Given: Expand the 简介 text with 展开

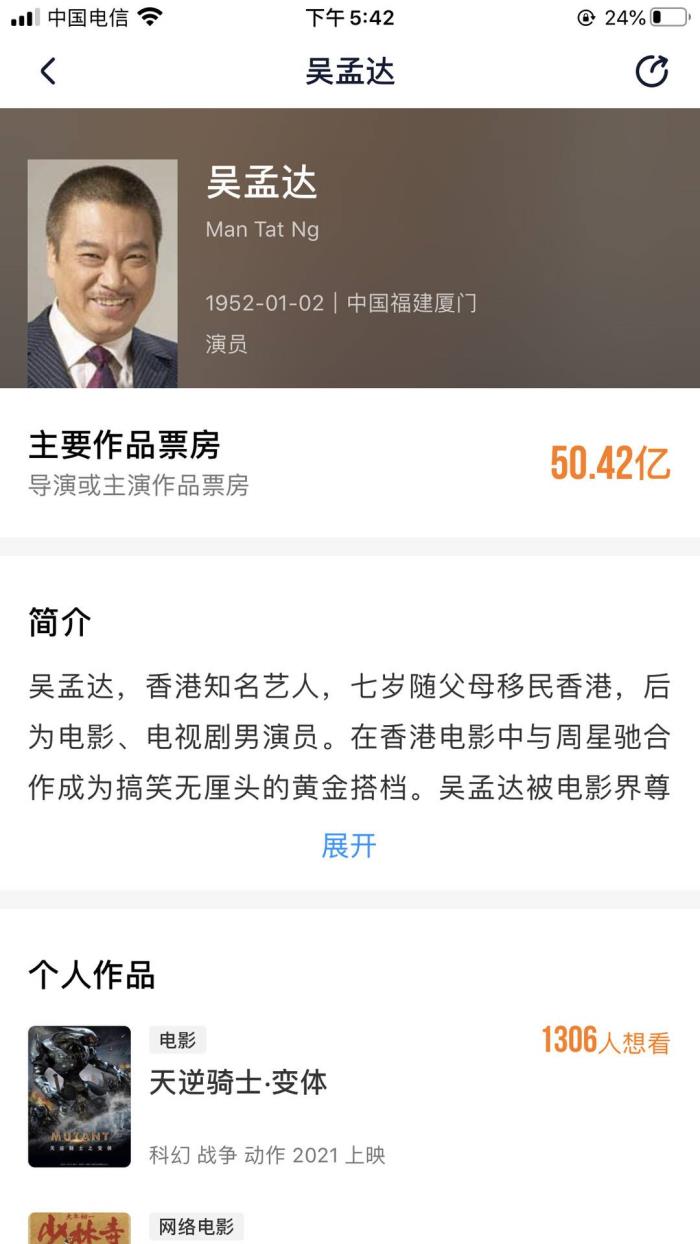Looking at the screenshot, I should point(349,846).
